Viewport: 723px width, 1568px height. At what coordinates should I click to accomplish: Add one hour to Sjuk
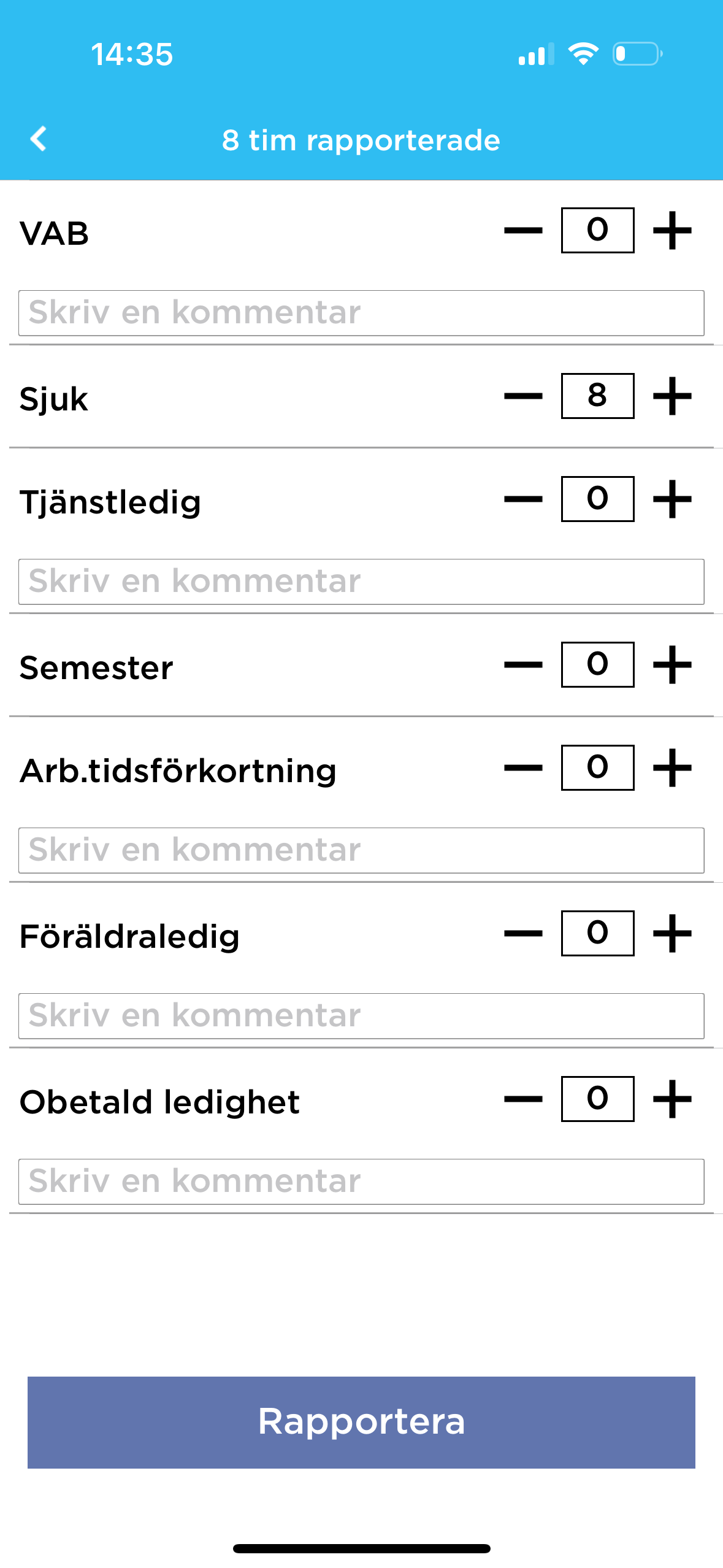point(672,396)
